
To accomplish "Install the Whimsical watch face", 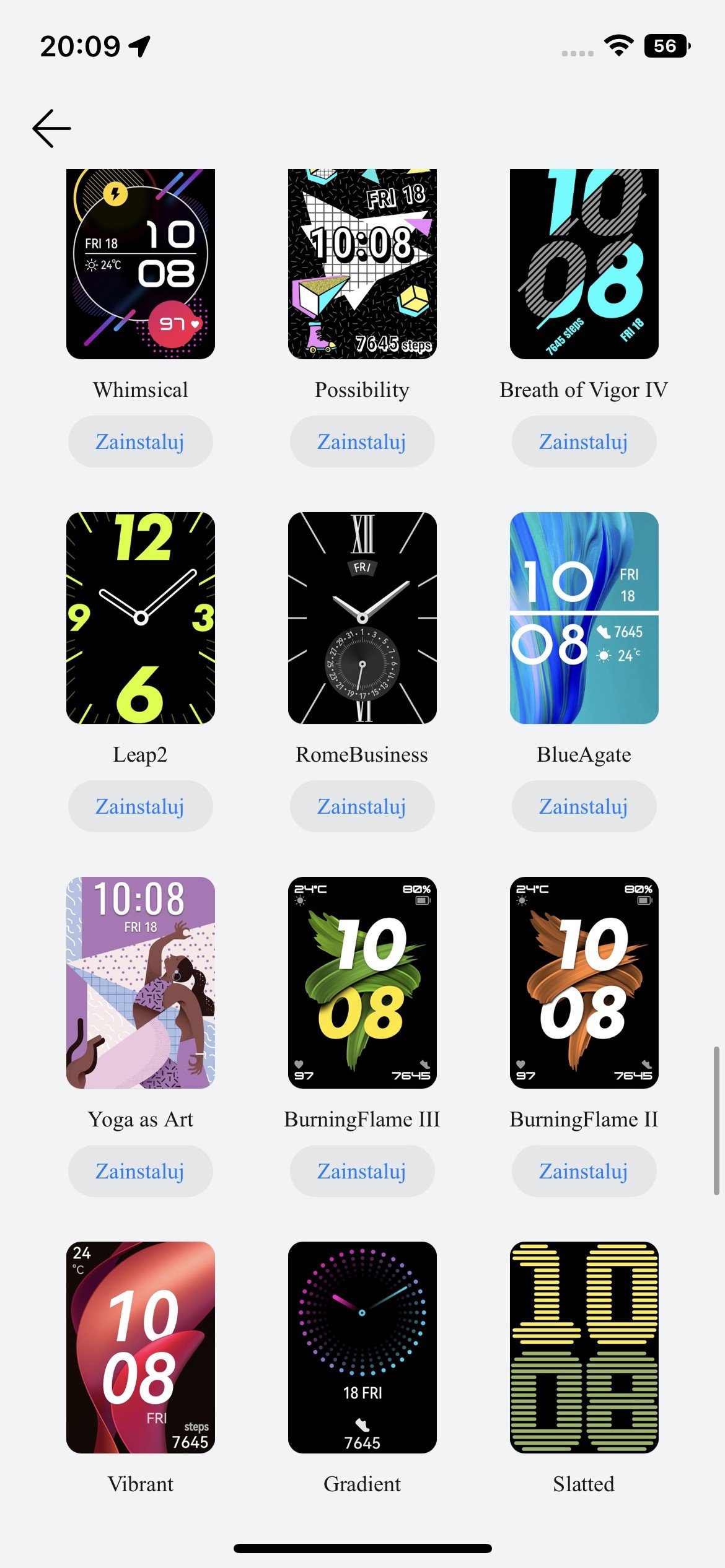I will pos(140,442).
